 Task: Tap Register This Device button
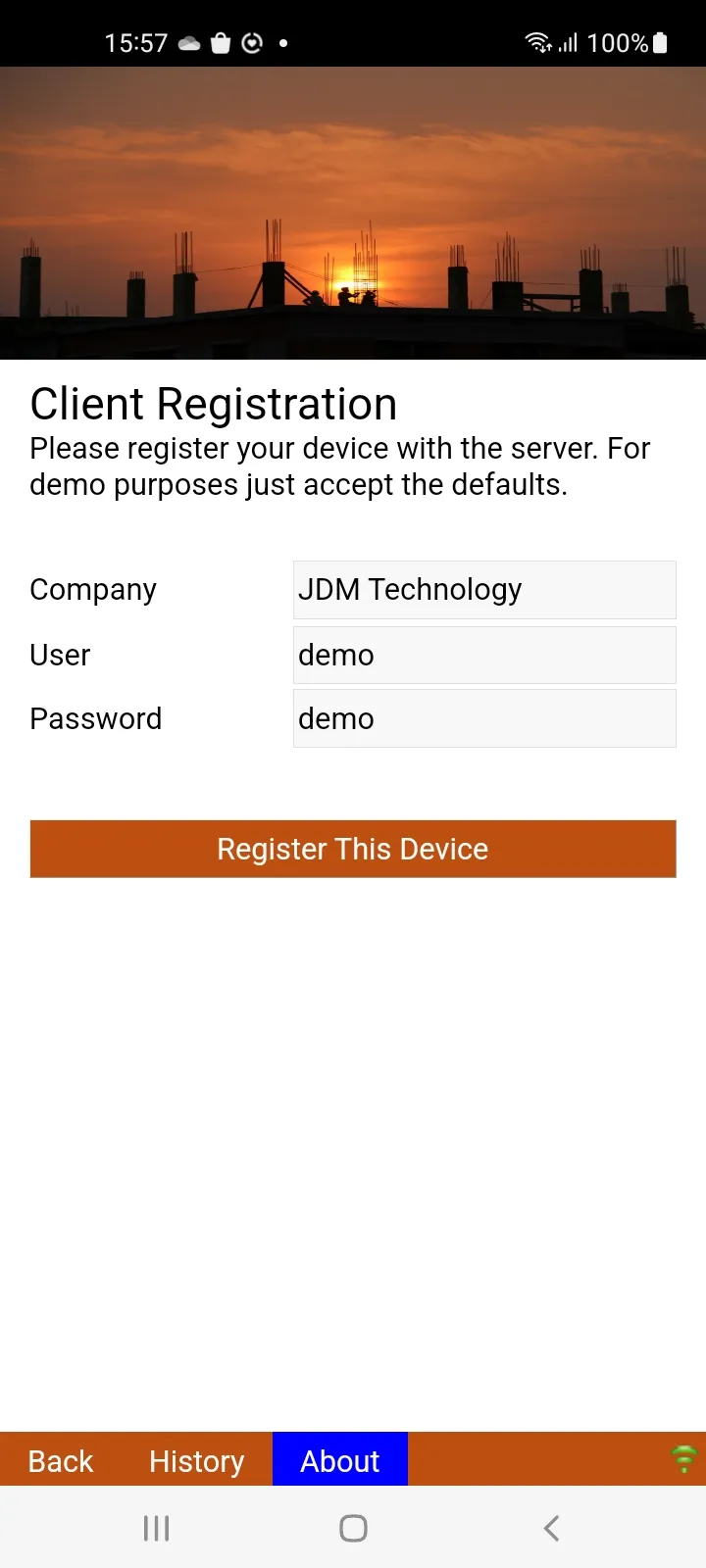coord(353,849)
